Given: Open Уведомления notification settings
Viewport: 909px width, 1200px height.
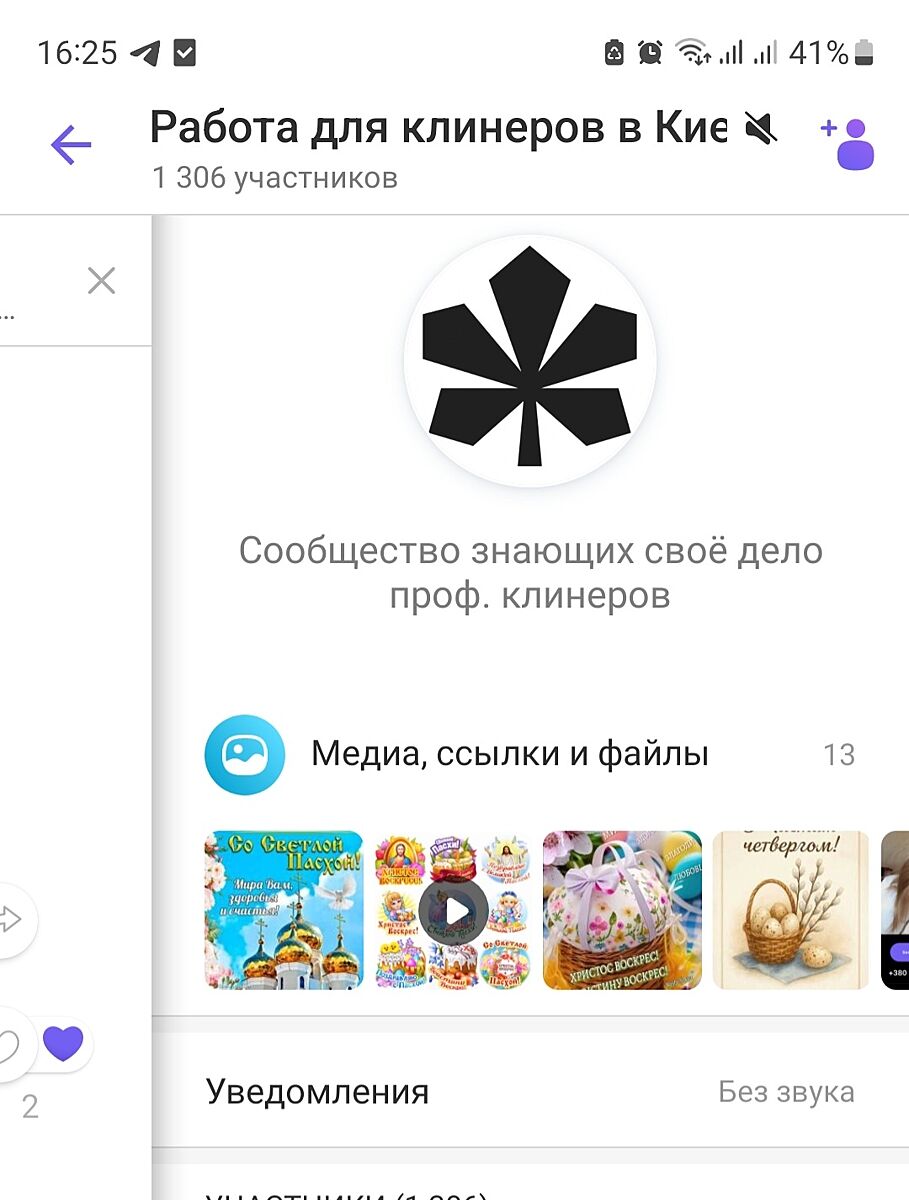Looking at the screenshot, I should (x=529, y=1092).
